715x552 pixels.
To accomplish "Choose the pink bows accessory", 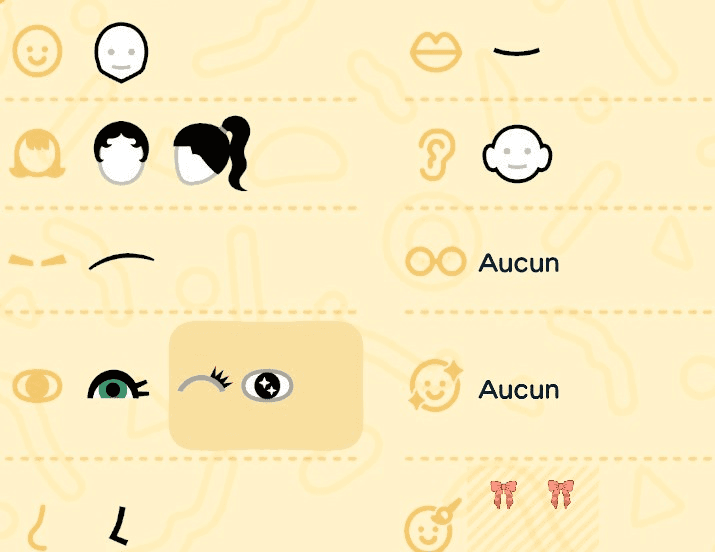I will tap(532, 493).
